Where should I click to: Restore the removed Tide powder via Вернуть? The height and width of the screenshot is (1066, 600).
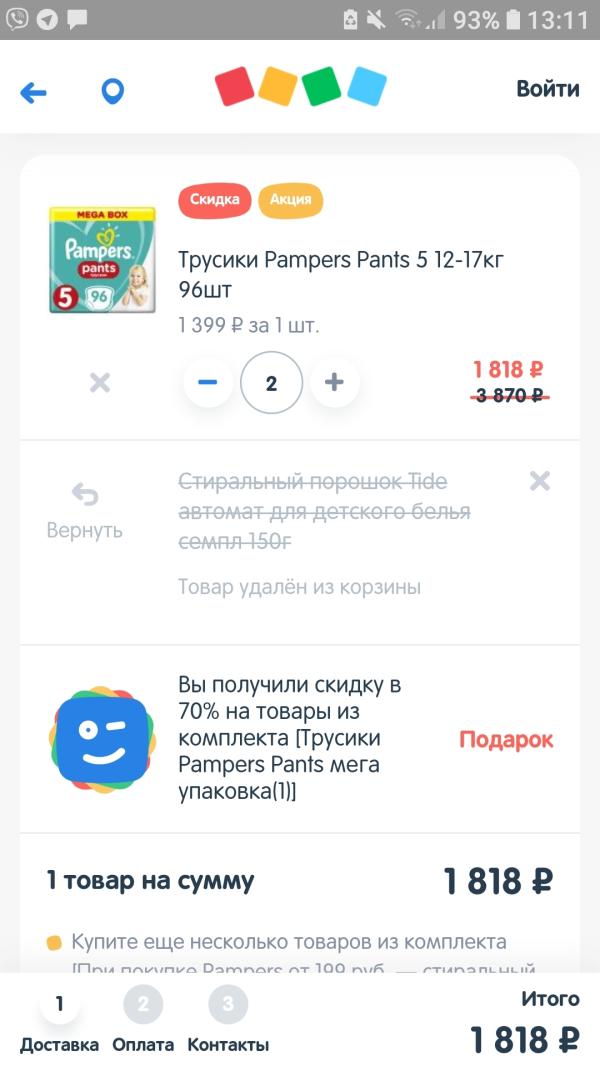click(x=84, y=511)
